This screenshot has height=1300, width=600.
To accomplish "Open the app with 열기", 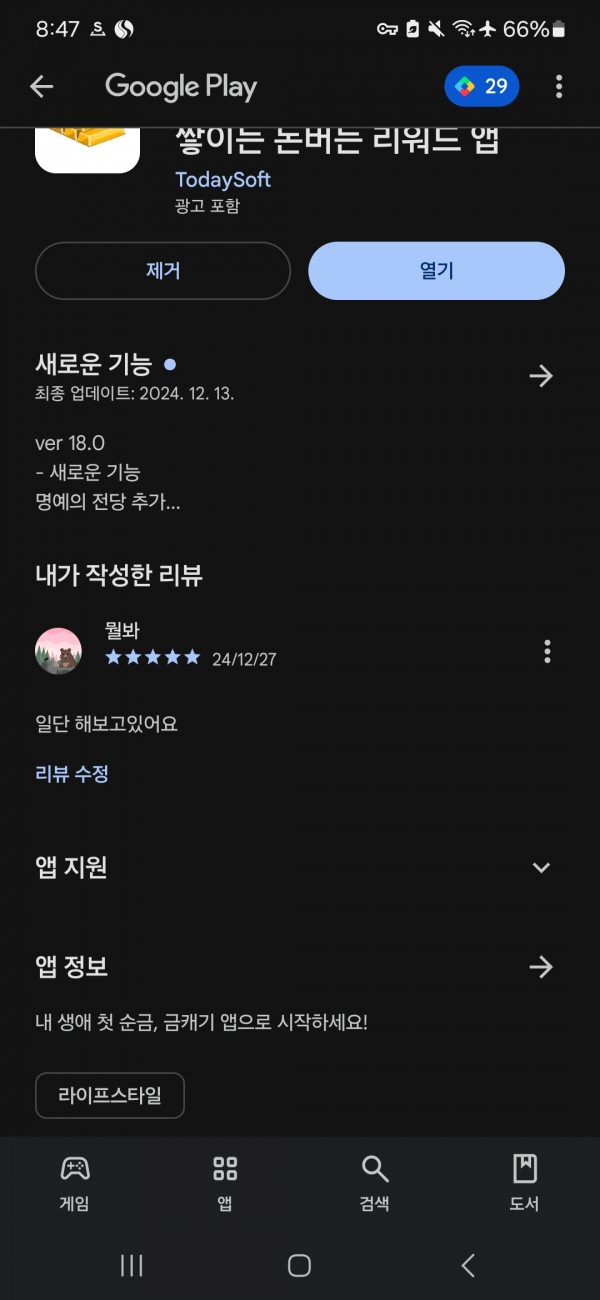I will tap(437, 271).
